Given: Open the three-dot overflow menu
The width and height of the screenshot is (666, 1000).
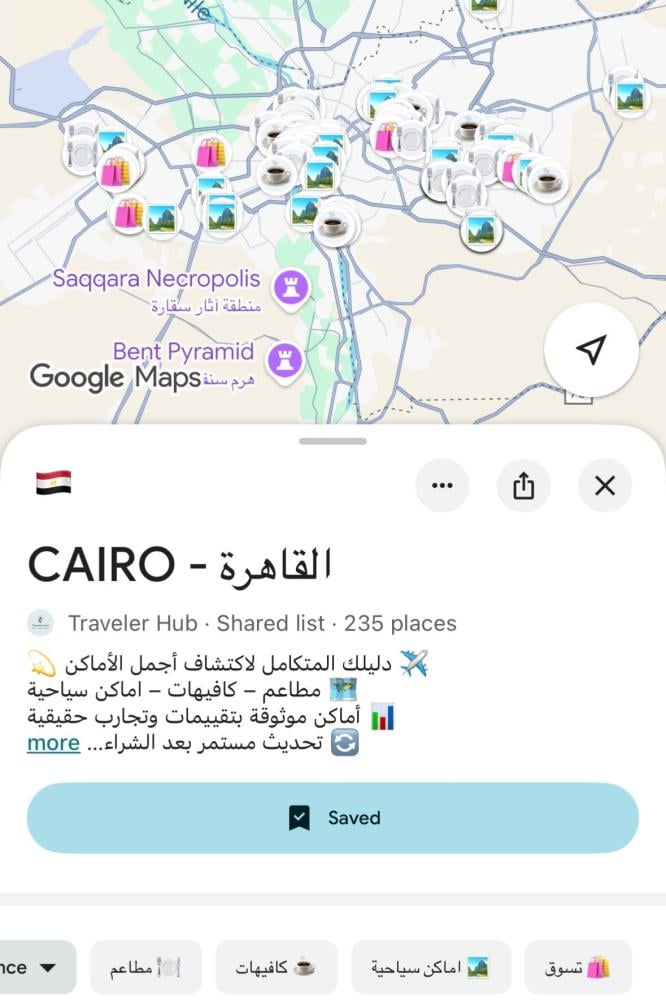Looking at the screenshot, I should tap(442, 486).
